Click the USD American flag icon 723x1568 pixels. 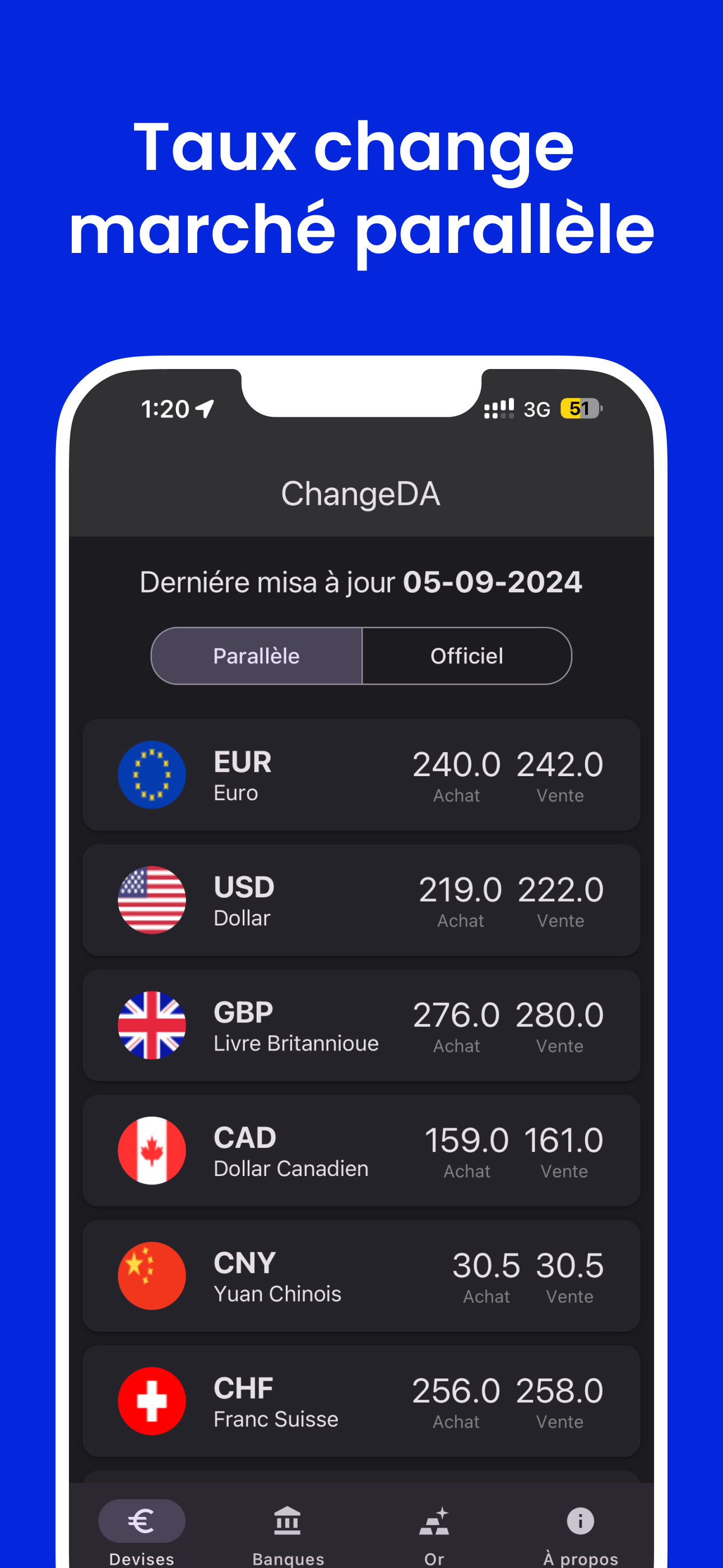click(x=151, y=900)
